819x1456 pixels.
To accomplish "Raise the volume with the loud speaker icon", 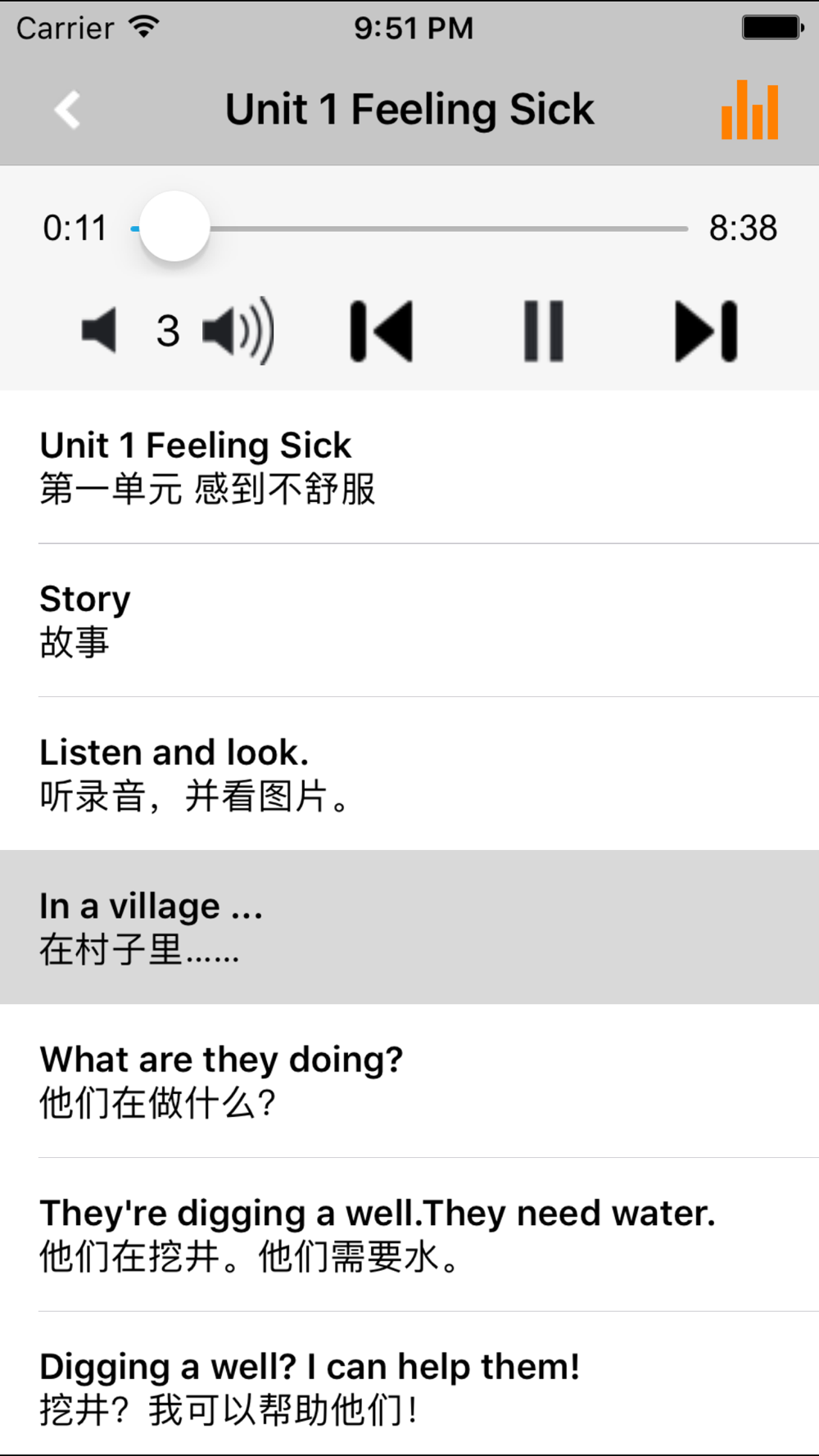I will pos(238,331).
